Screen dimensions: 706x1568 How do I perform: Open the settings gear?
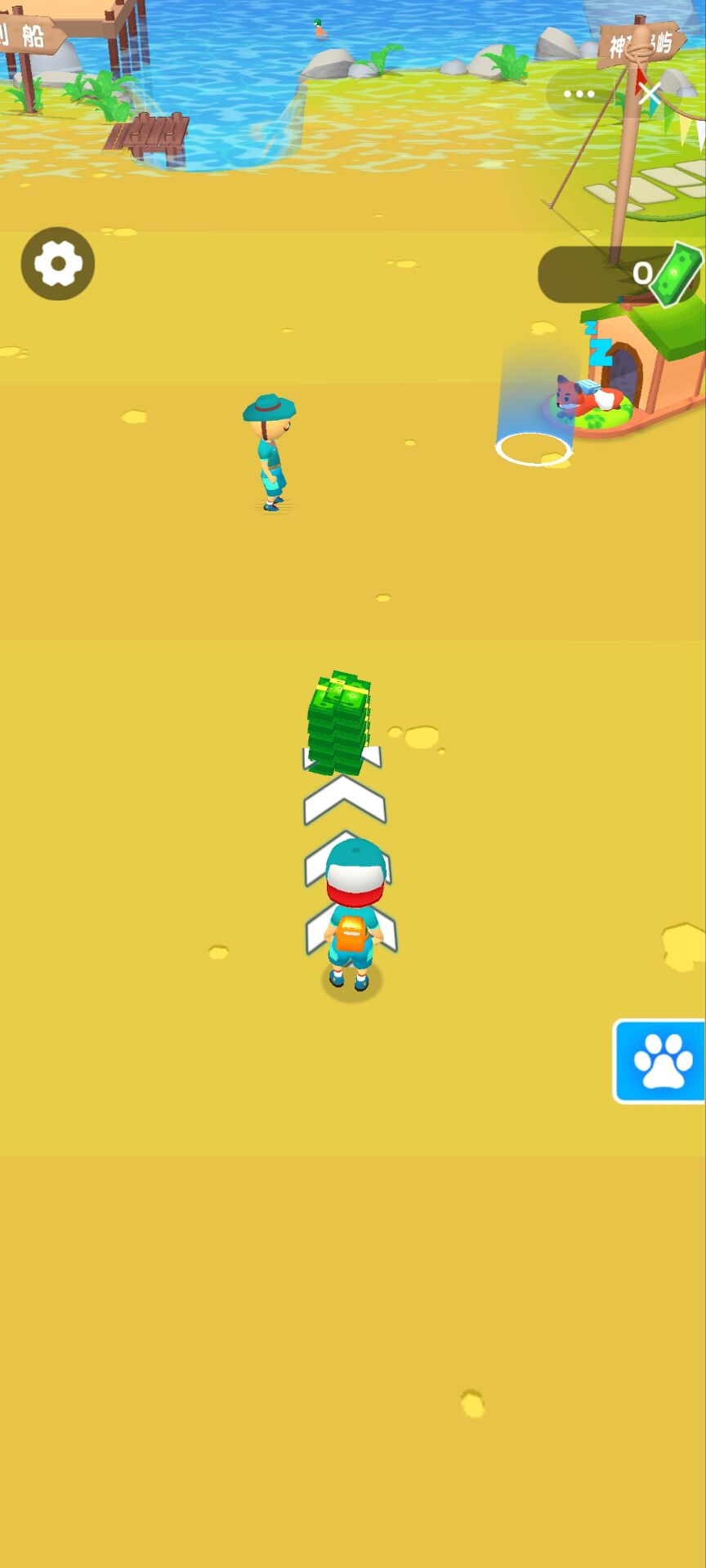point(57,264)
